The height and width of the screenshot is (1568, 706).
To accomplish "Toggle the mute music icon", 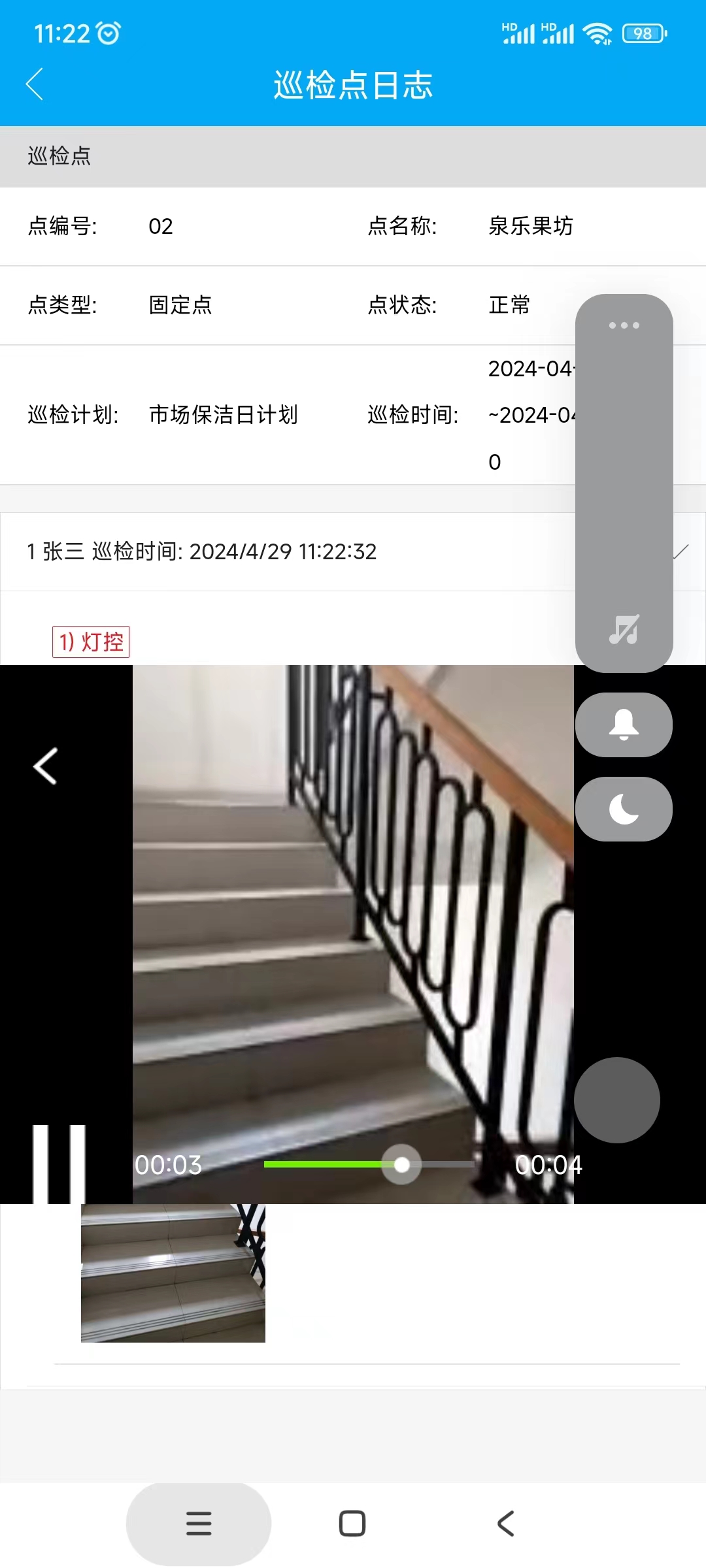I will click(x=624, y=630).
